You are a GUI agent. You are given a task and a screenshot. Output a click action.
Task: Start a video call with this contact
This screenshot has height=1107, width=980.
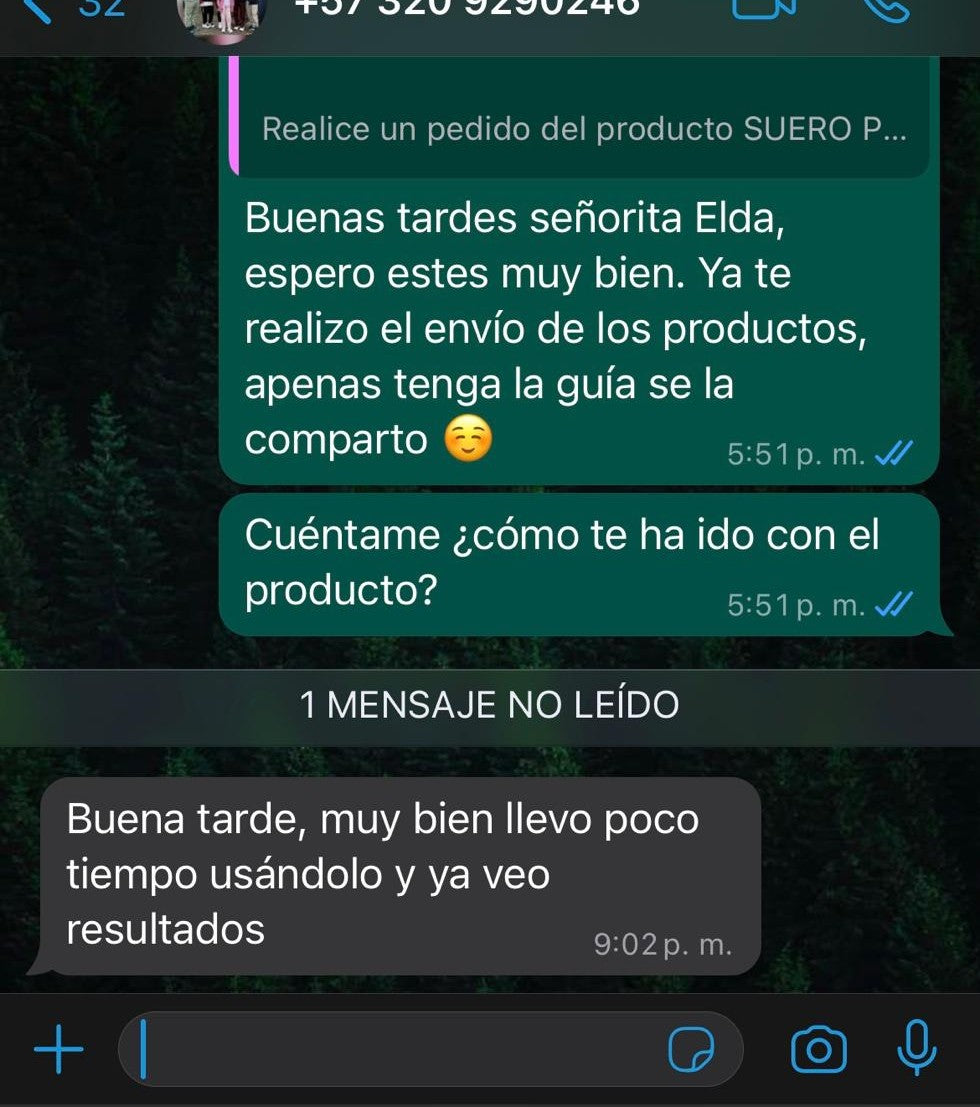tap(764, 8)
